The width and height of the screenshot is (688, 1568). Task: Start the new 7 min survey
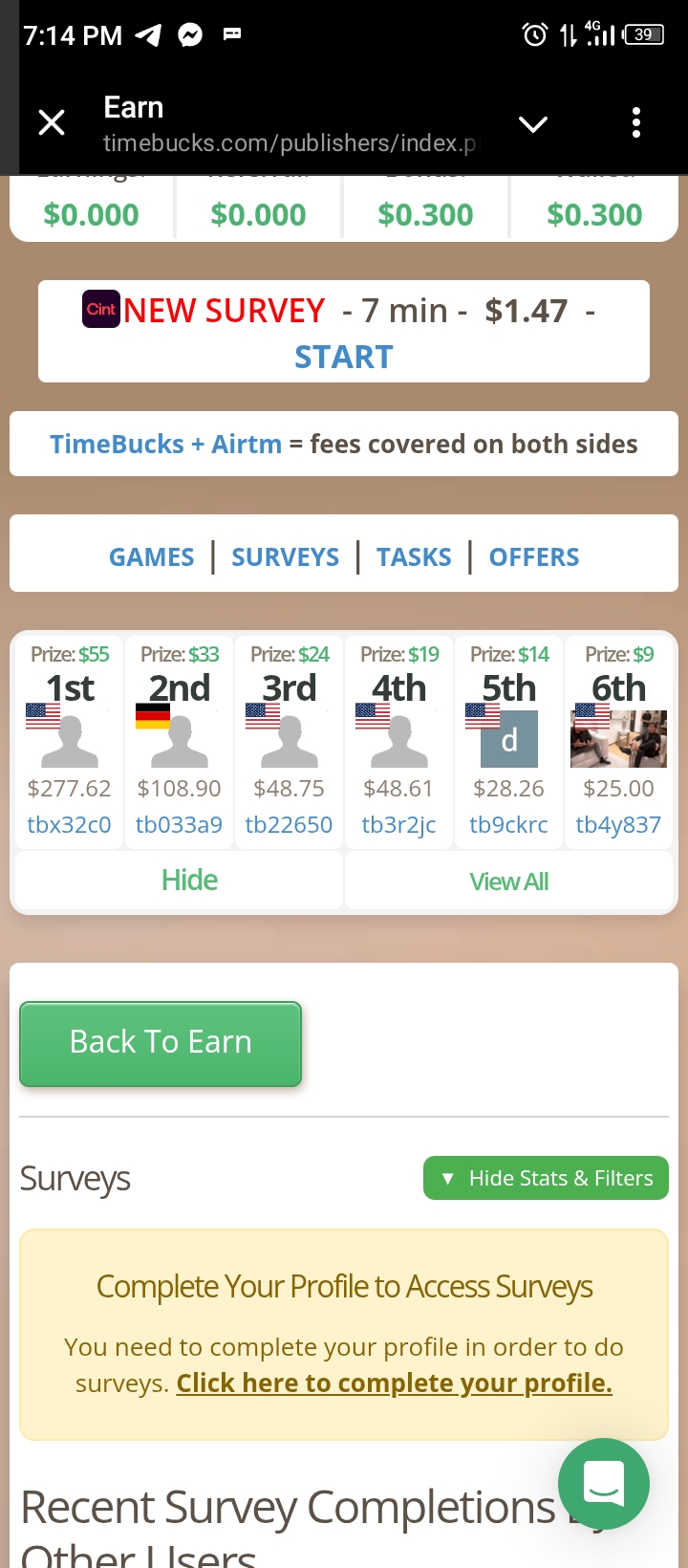tap(344, 357)
